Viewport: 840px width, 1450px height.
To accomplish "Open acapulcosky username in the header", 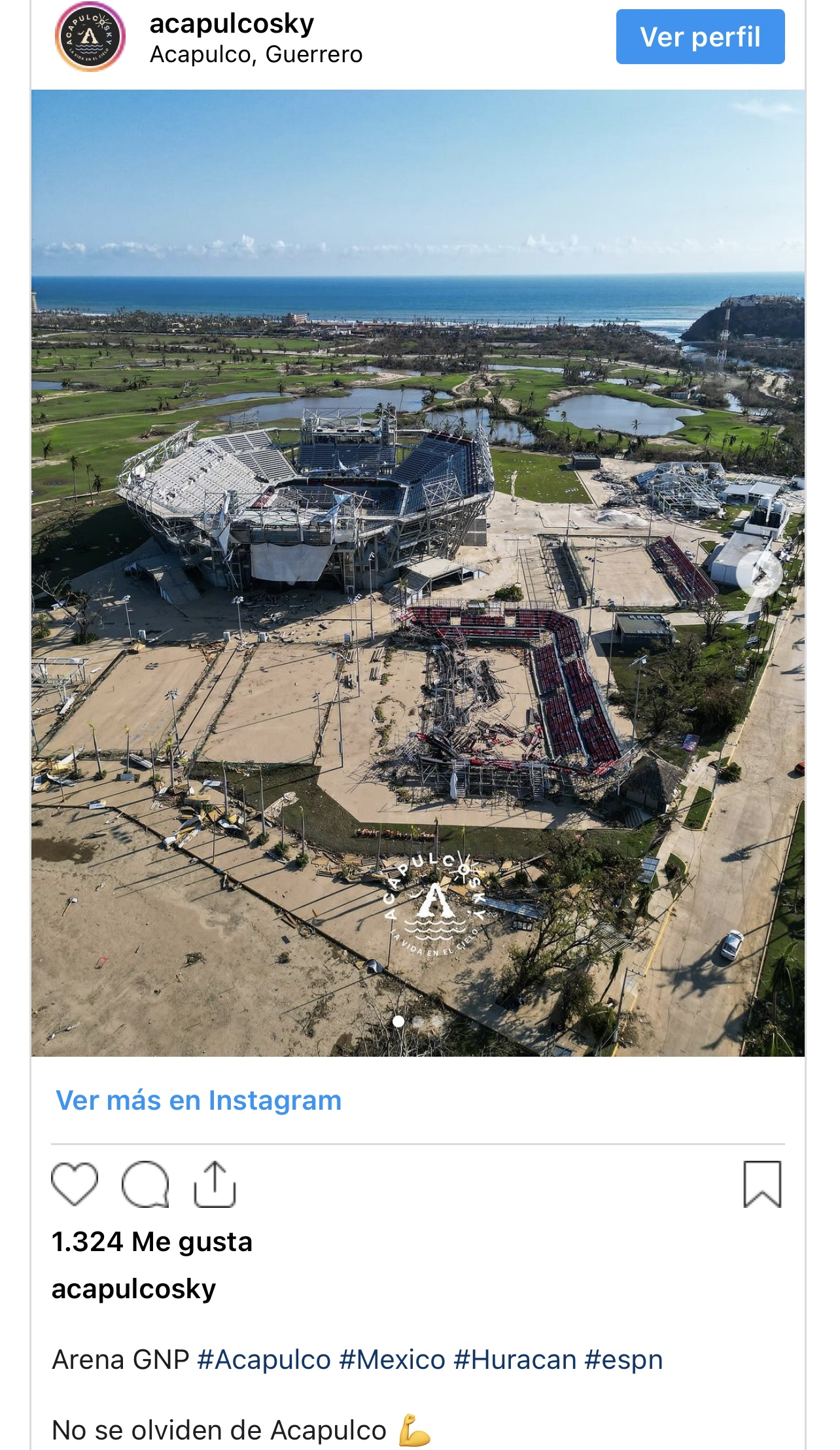I will 232,24.
